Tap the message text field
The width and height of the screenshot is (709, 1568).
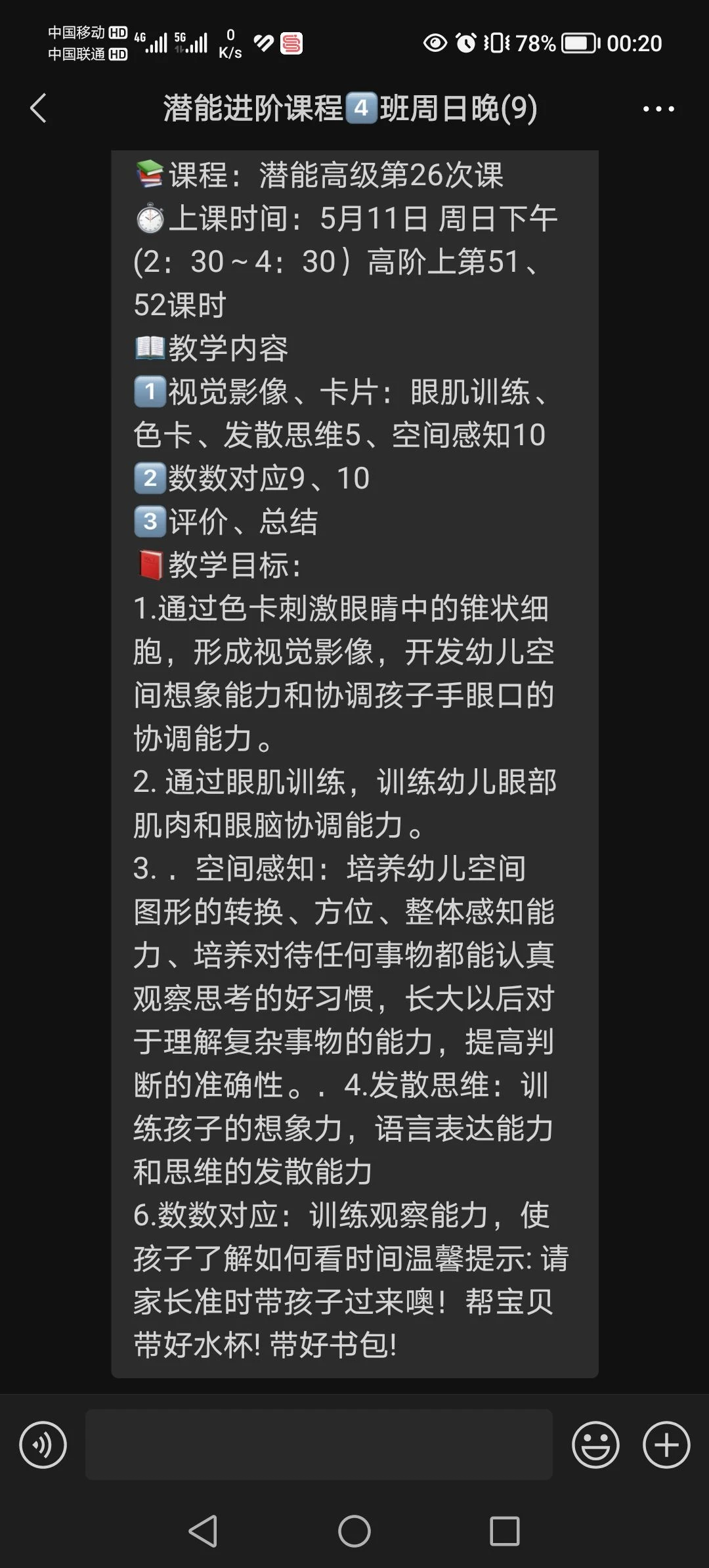pos(318,1445)
